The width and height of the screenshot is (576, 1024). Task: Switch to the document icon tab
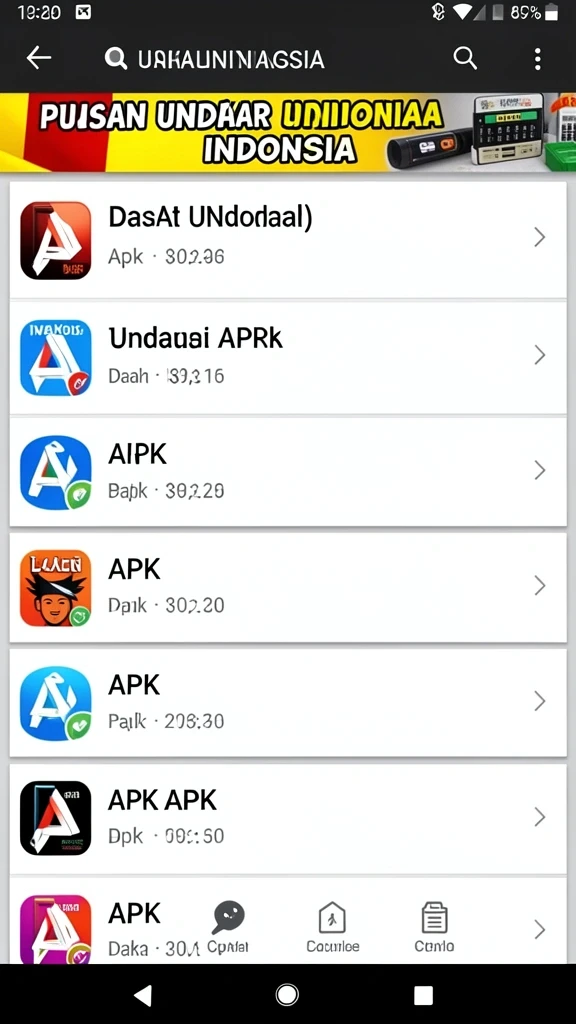point(434,927)
